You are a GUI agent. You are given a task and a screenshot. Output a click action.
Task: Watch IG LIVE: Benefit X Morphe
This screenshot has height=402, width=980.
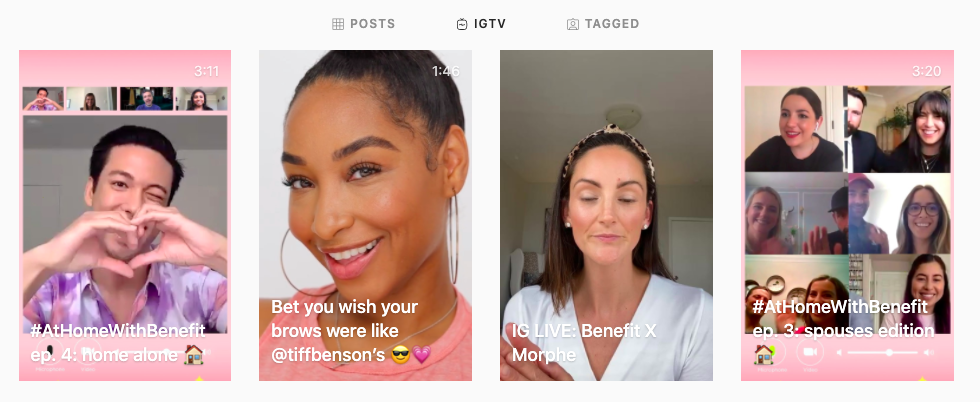606,215
